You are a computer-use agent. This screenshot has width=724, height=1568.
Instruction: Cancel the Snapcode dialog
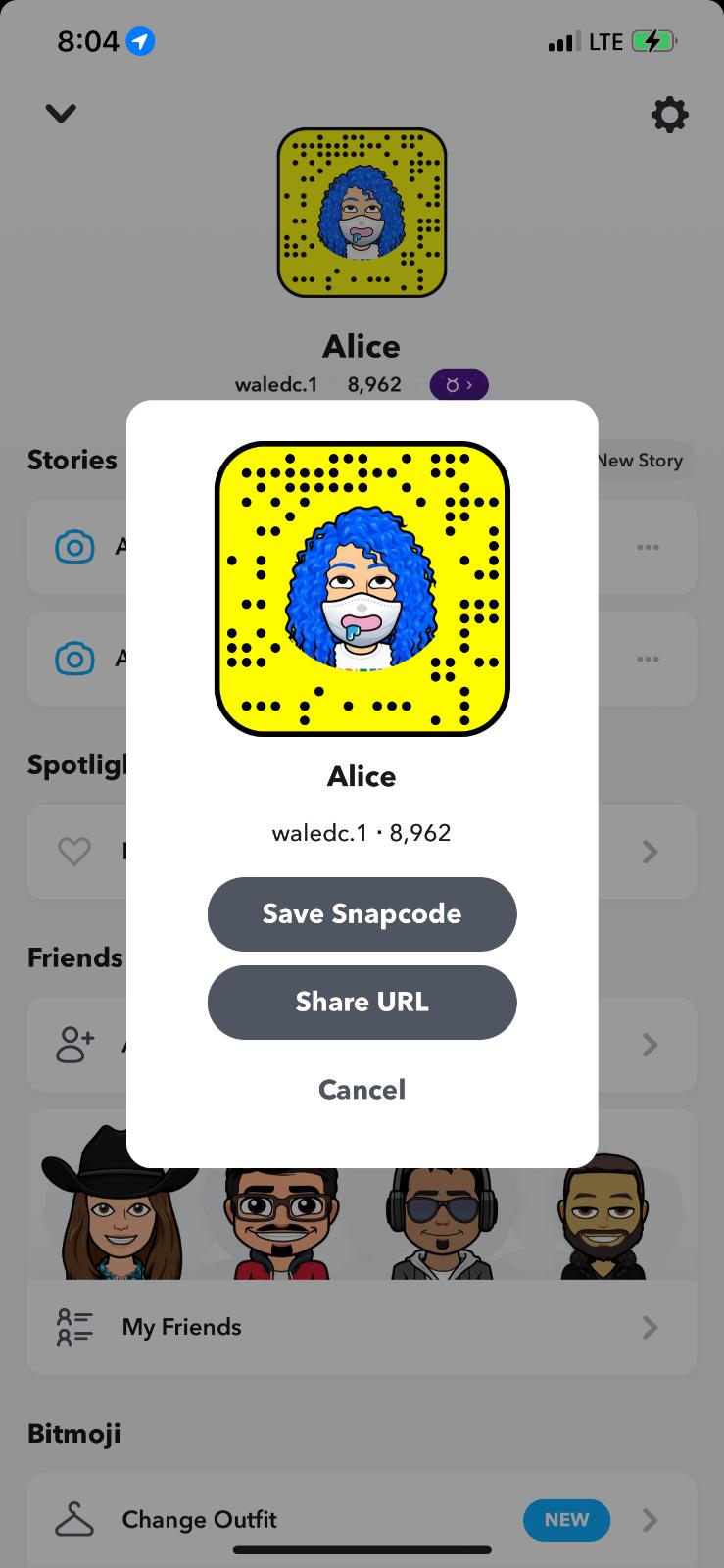click(362, 1089)
